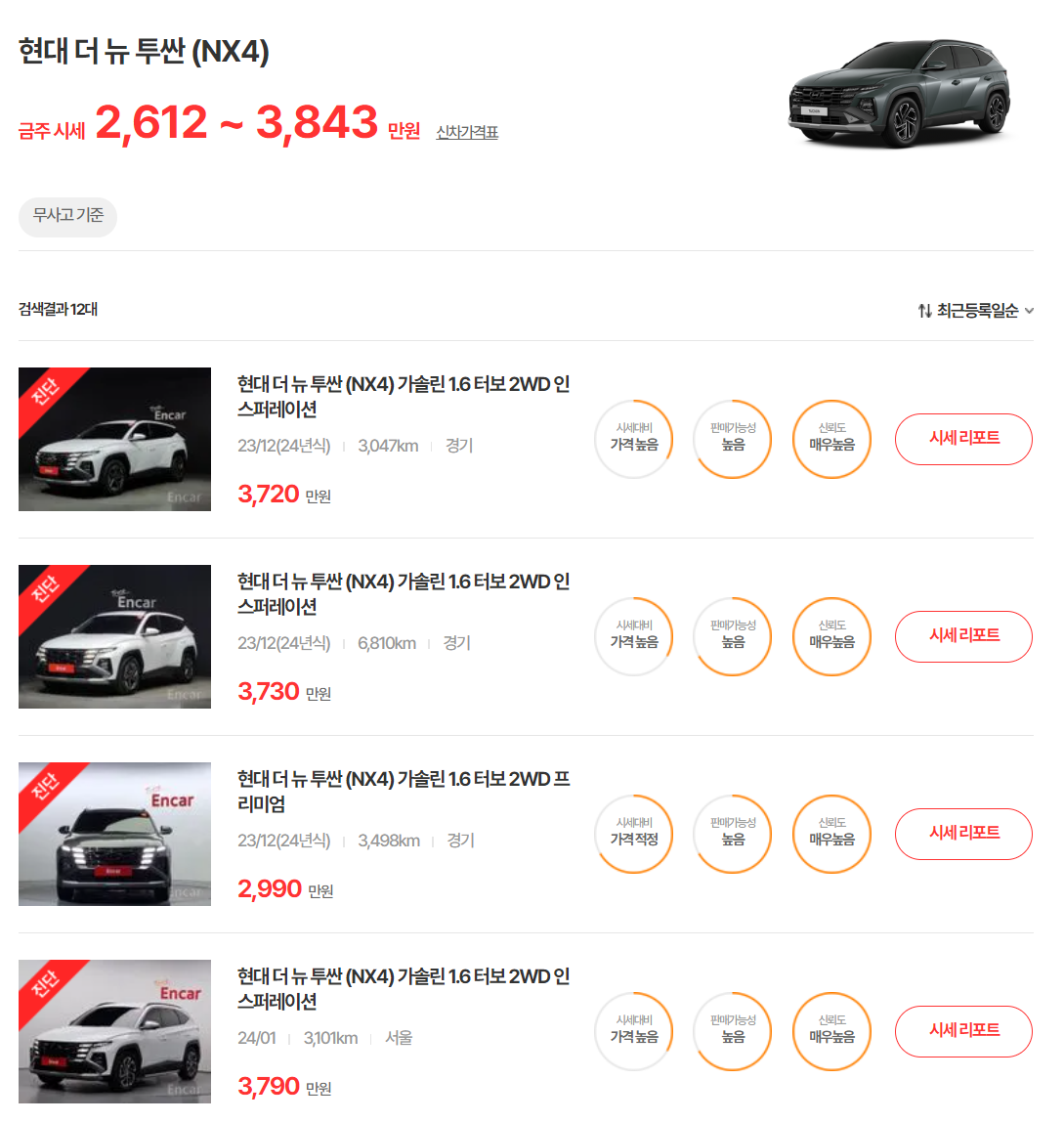Open the 신차가격표 link
Screen dimensions: 1064x1122
(466, 132)
